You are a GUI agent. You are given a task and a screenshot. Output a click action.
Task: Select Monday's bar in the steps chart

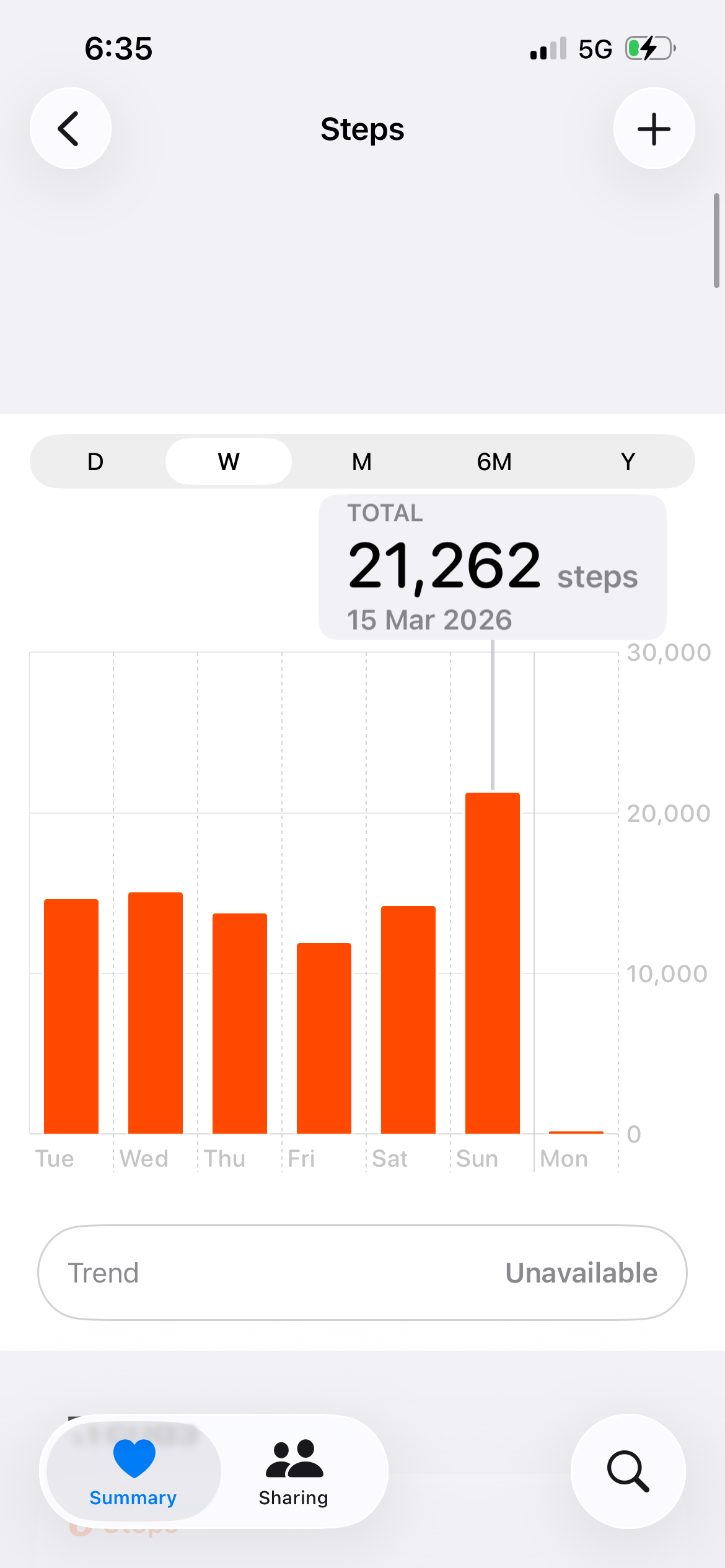576,1130
